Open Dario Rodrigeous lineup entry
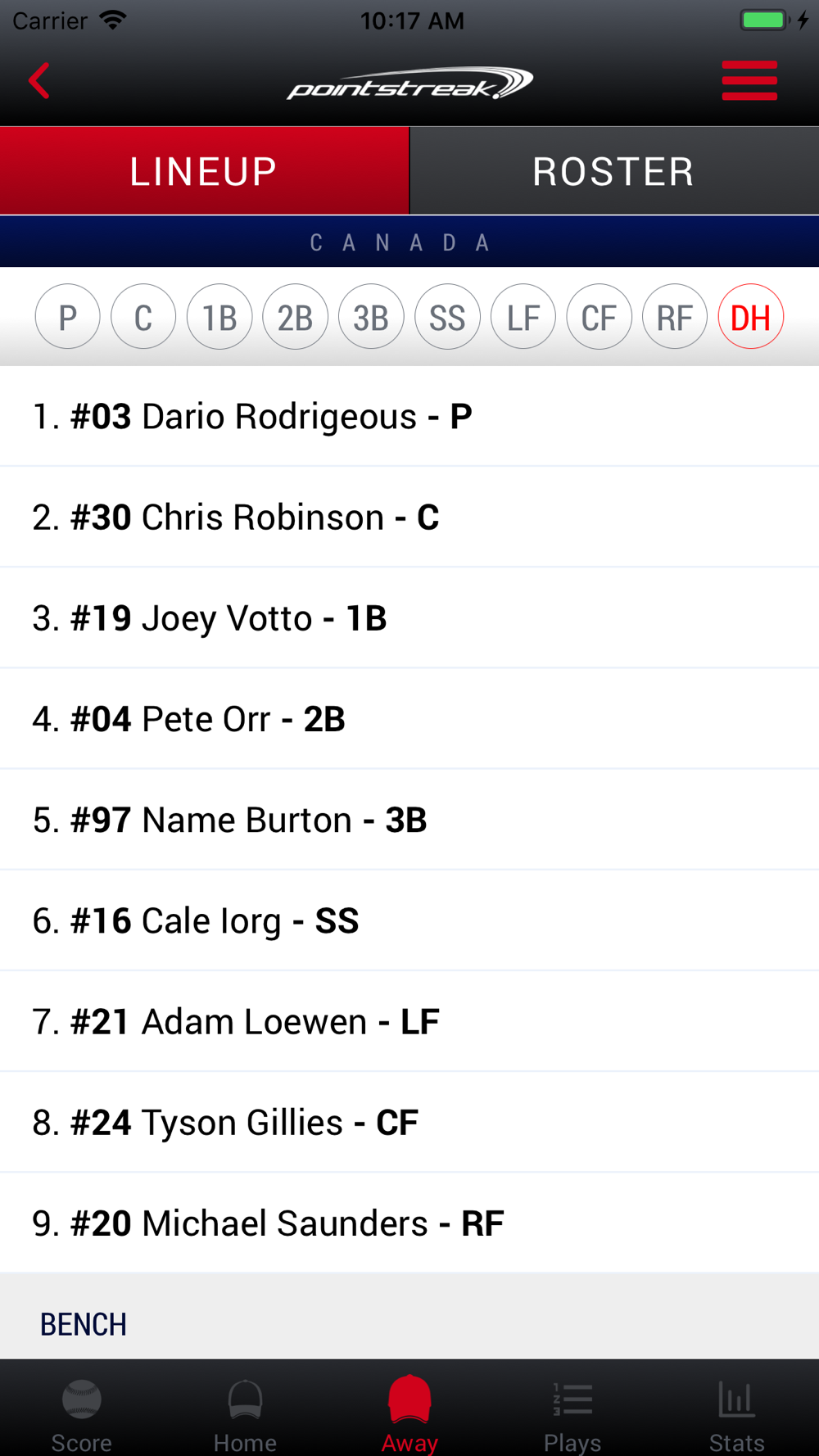Screen dimensions: 819x1456 tap(409, 416)
